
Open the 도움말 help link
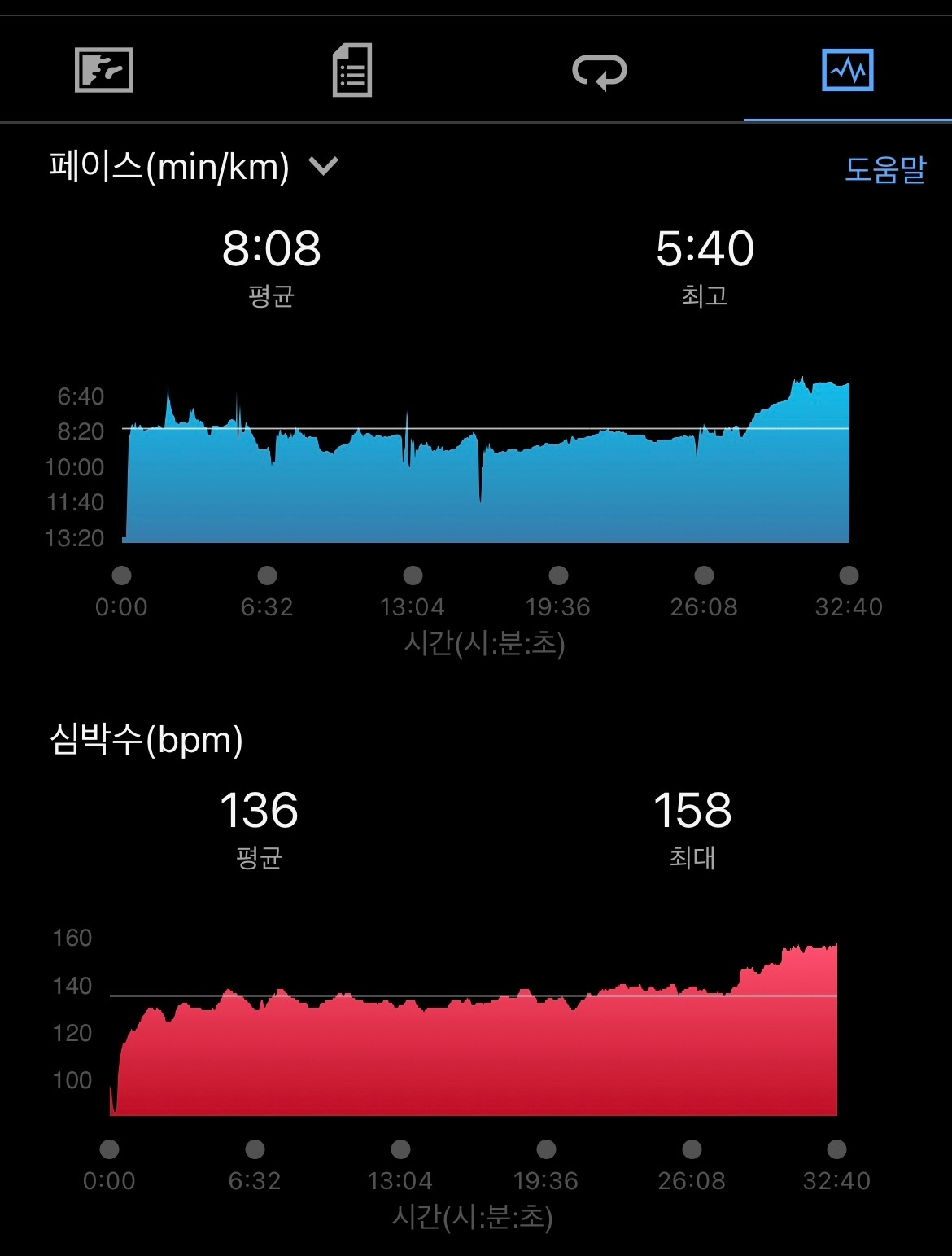click(x=885, y=169)
